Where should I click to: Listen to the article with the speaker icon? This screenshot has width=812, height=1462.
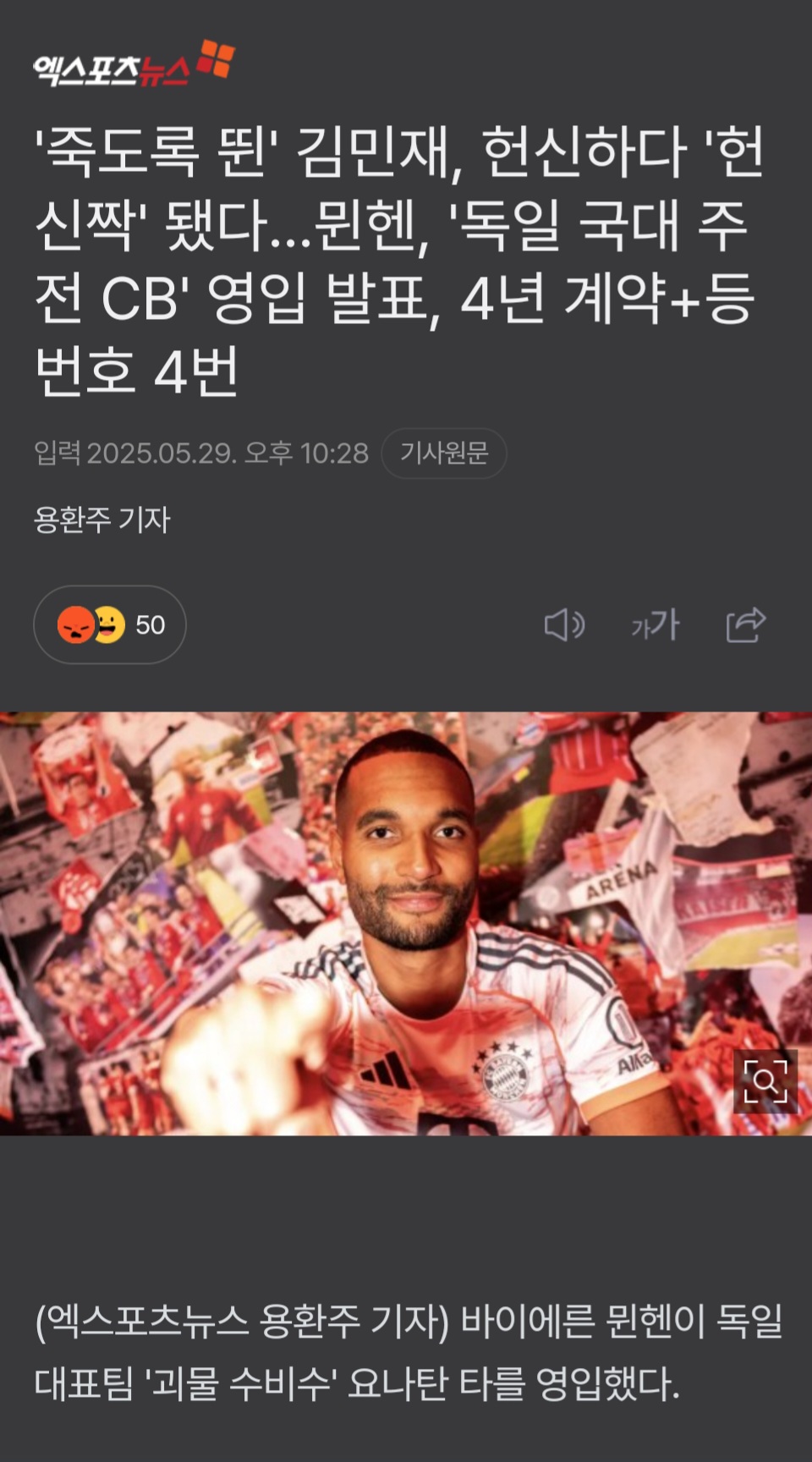(x=564, y=625)
